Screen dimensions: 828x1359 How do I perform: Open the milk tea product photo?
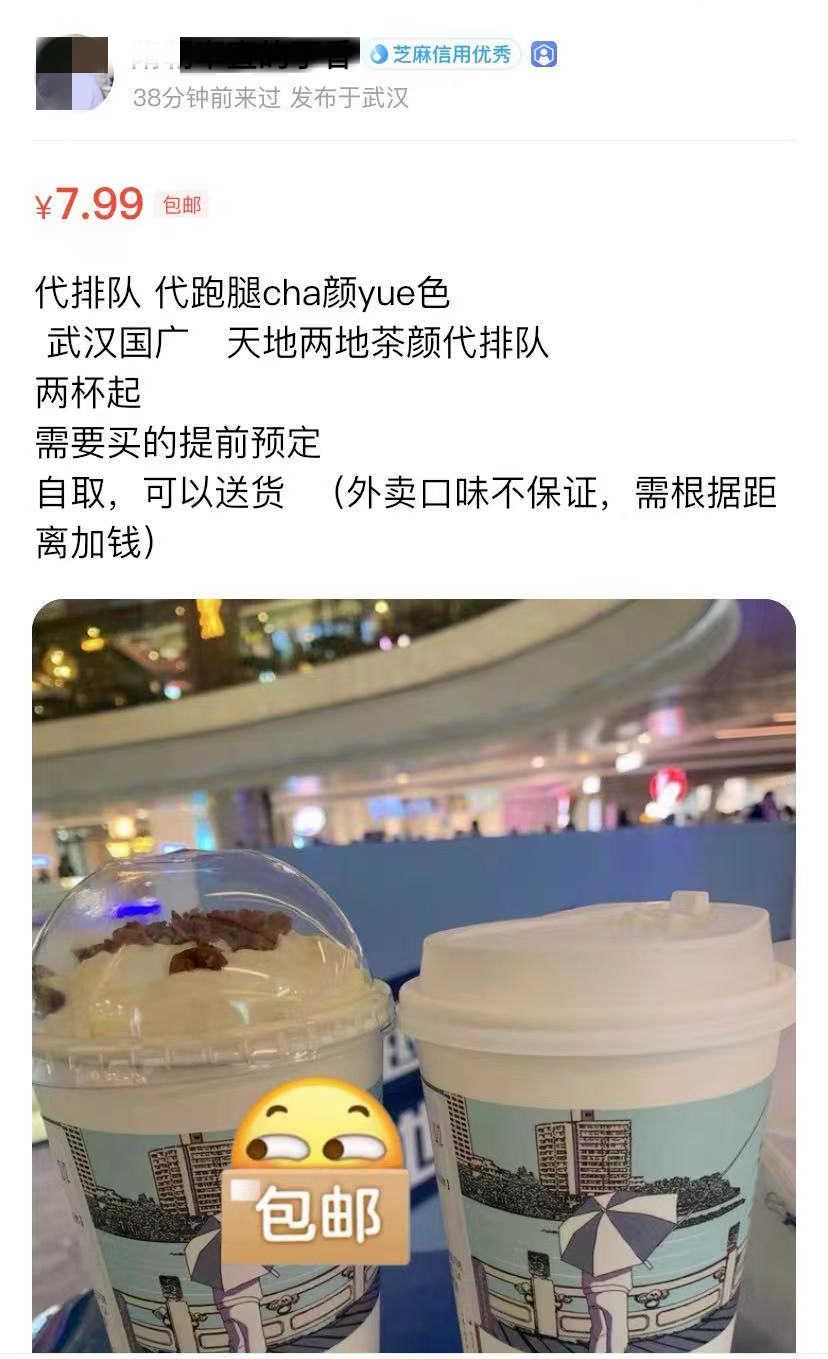[414, 900]
